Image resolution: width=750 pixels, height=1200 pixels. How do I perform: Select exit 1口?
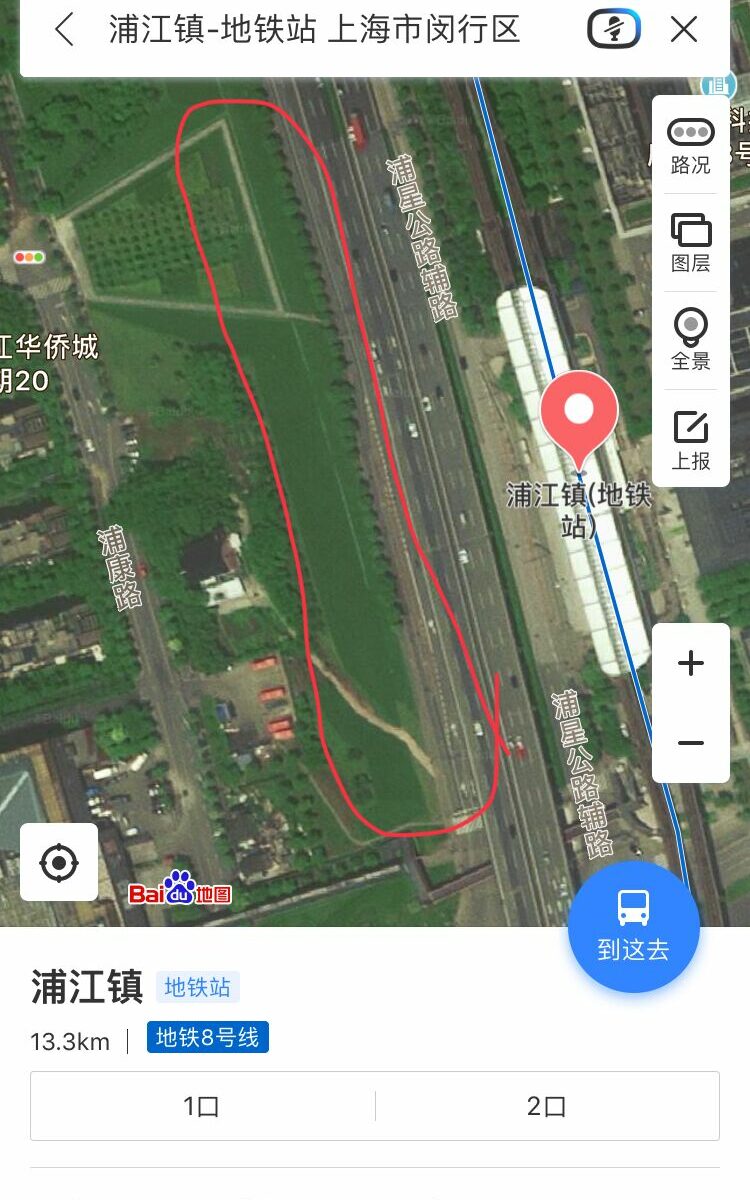point(201,1106)
